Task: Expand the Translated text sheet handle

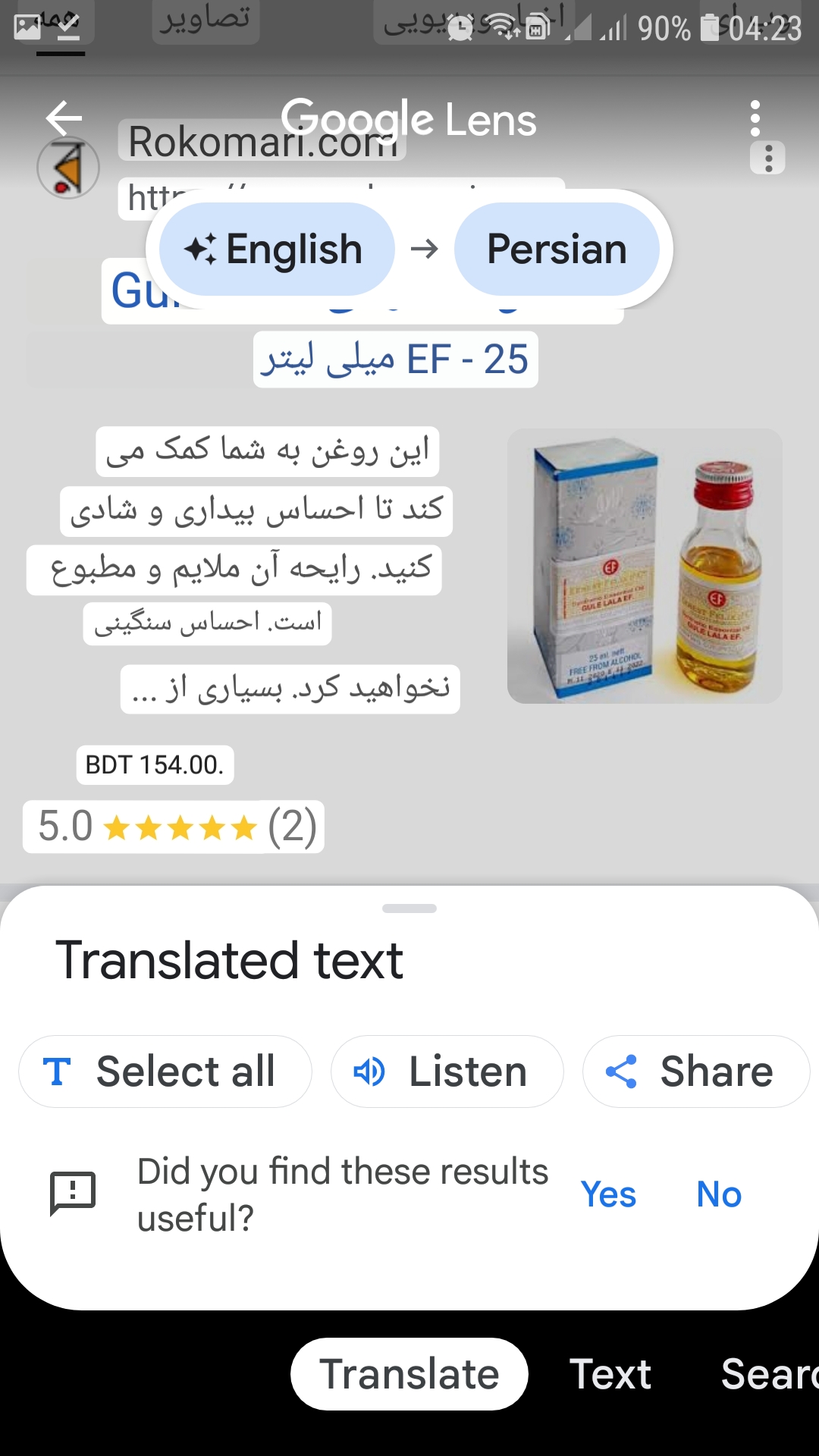Action: point(409,908)
